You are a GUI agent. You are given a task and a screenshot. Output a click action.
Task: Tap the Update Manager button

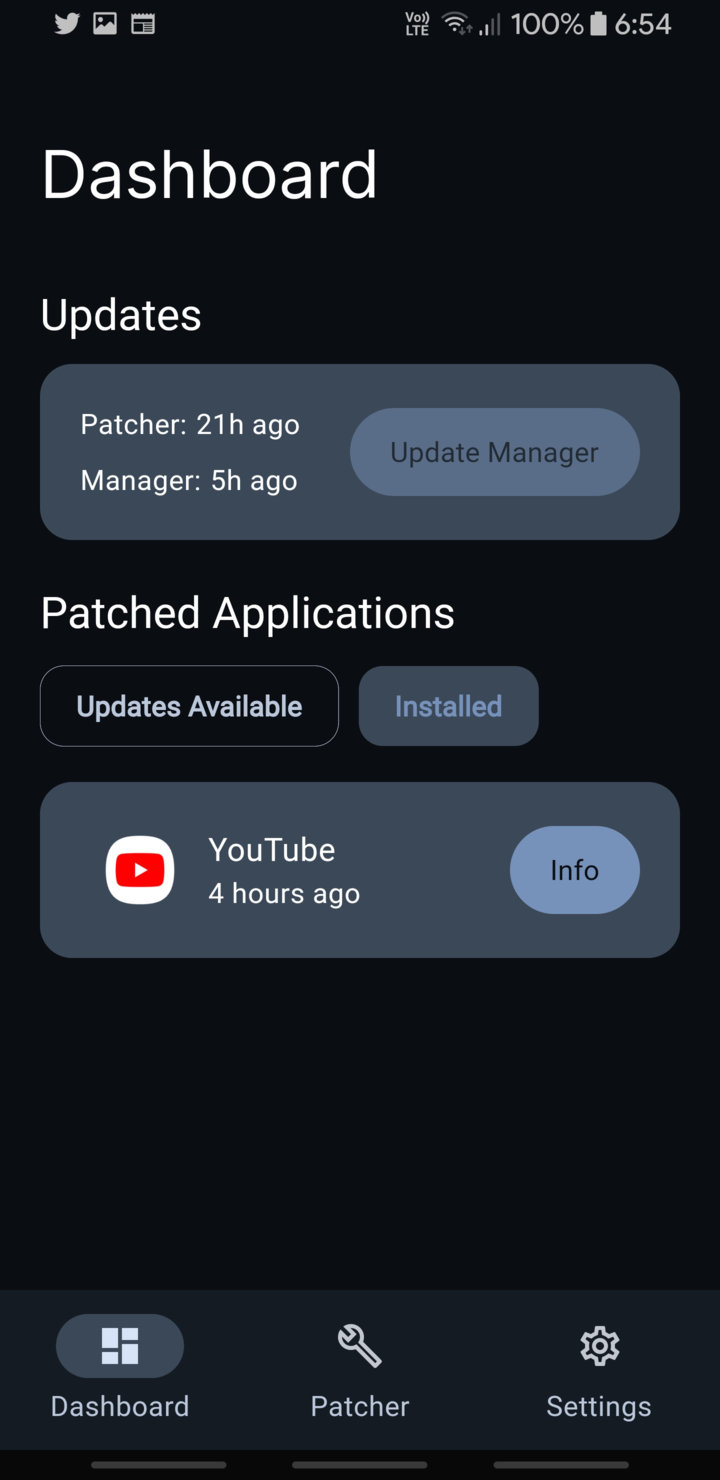click(x=494, y=452)
